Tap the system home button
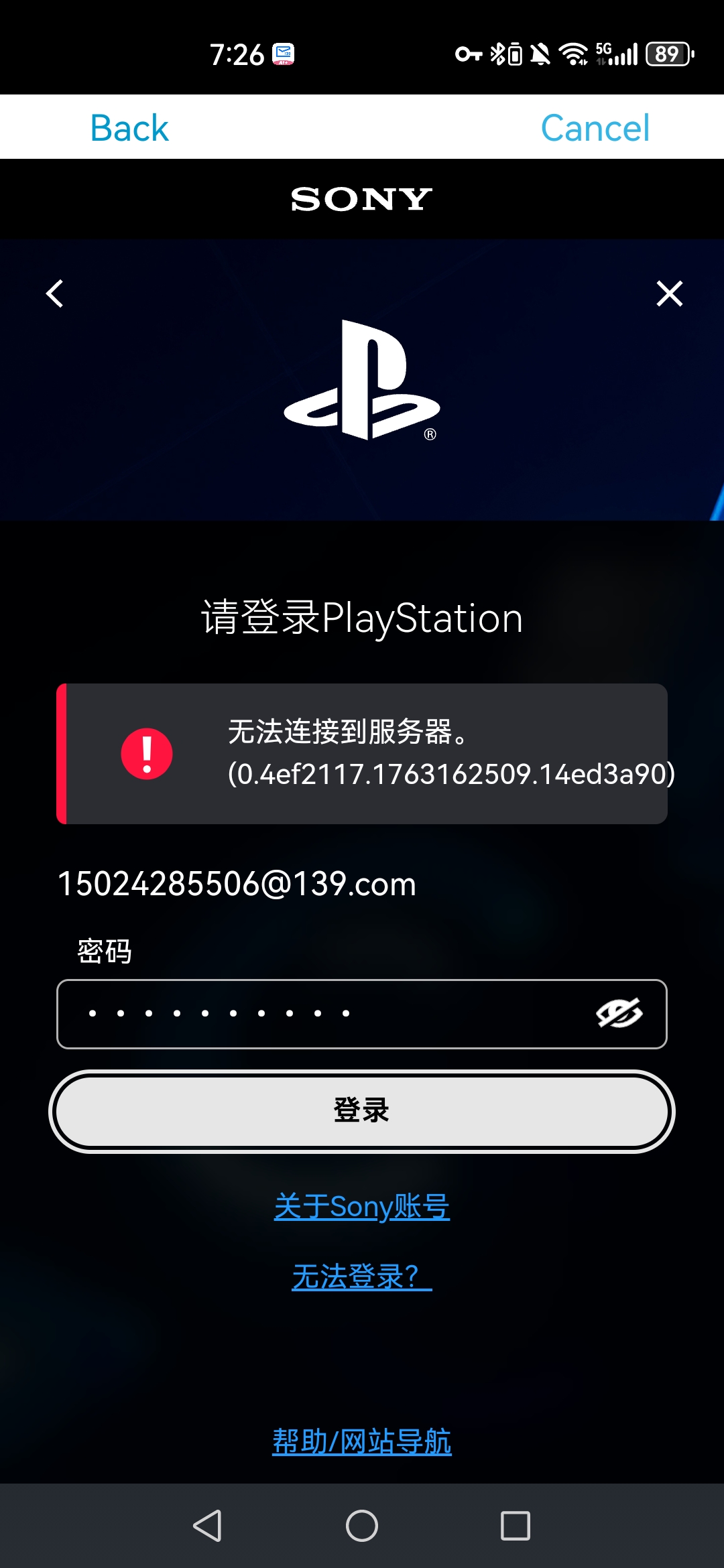Viewport: 724px width, 1568px height. (362, 1526)
